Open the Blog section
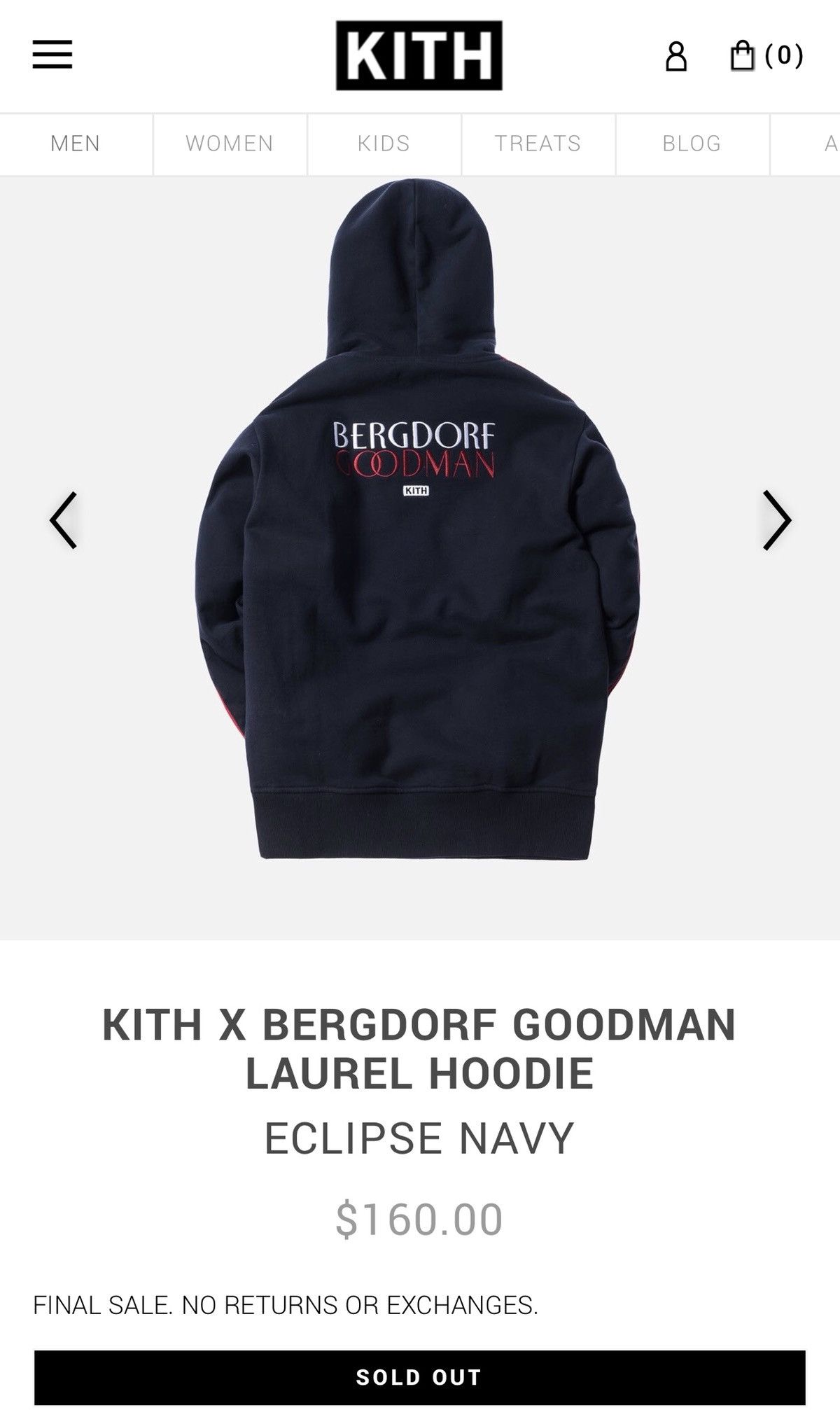 [x=692, y=144]
